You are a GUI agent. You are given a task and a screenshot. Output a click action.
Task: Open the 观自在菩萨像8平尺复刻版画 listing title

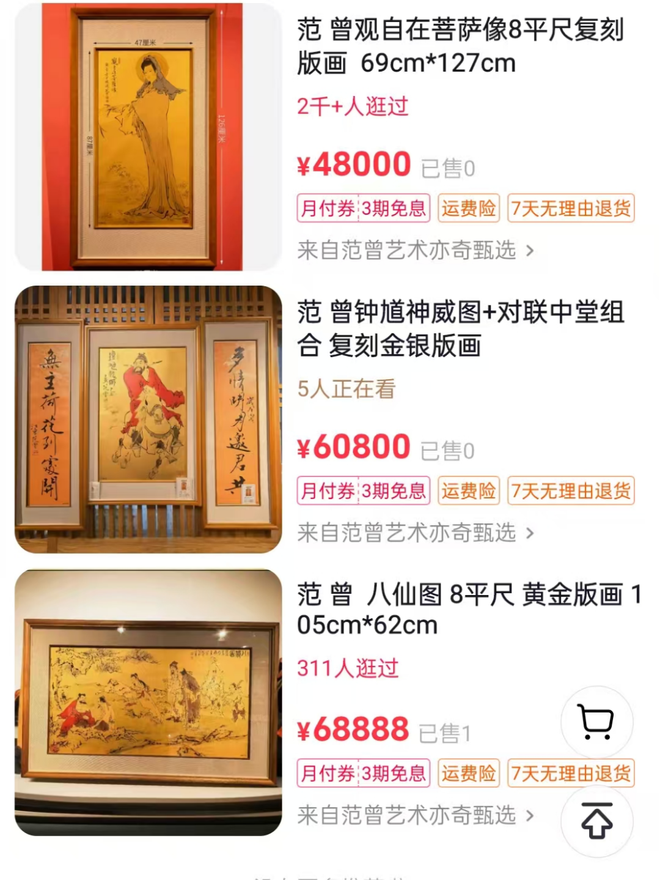pos(460,46)
